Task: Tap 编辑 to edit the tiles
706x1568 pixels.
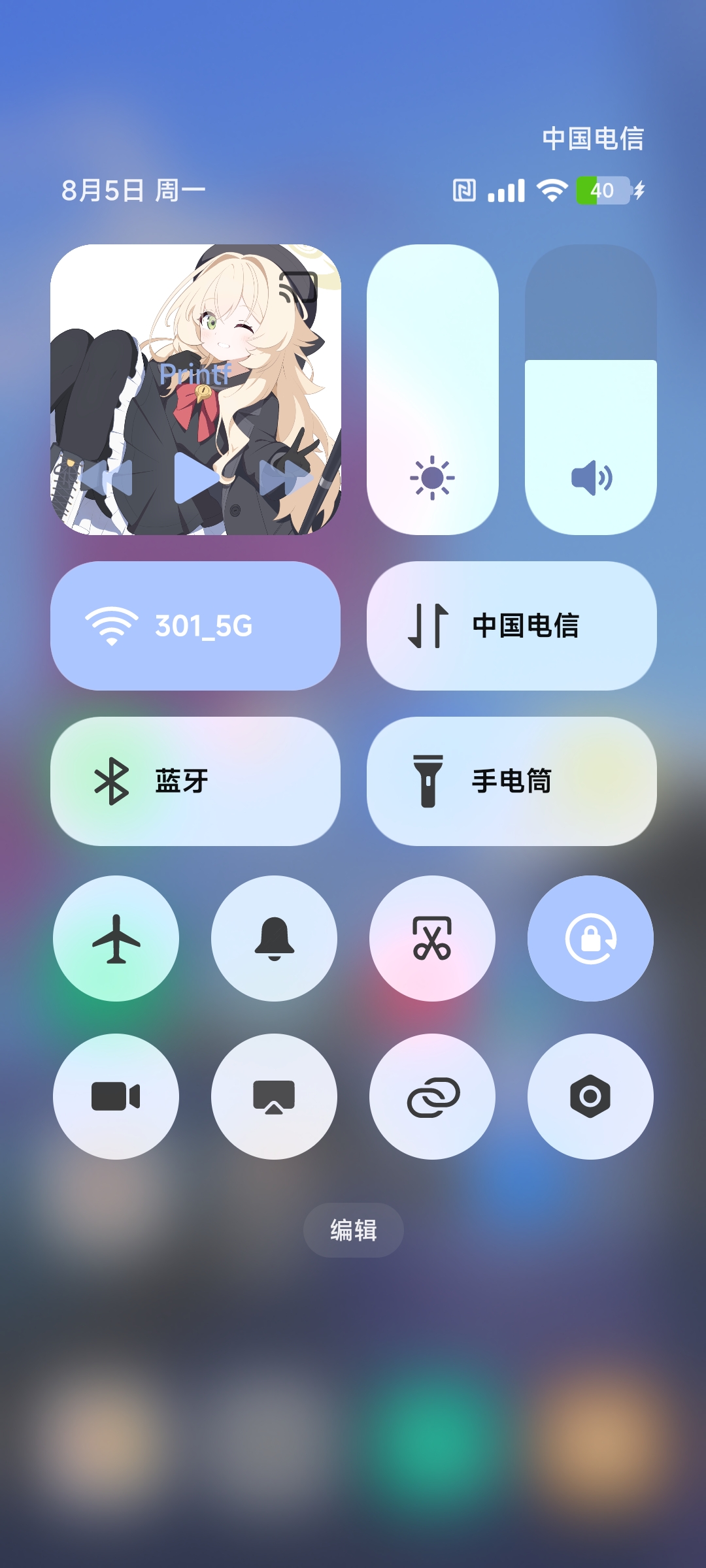Action: tap(353, 1230)
